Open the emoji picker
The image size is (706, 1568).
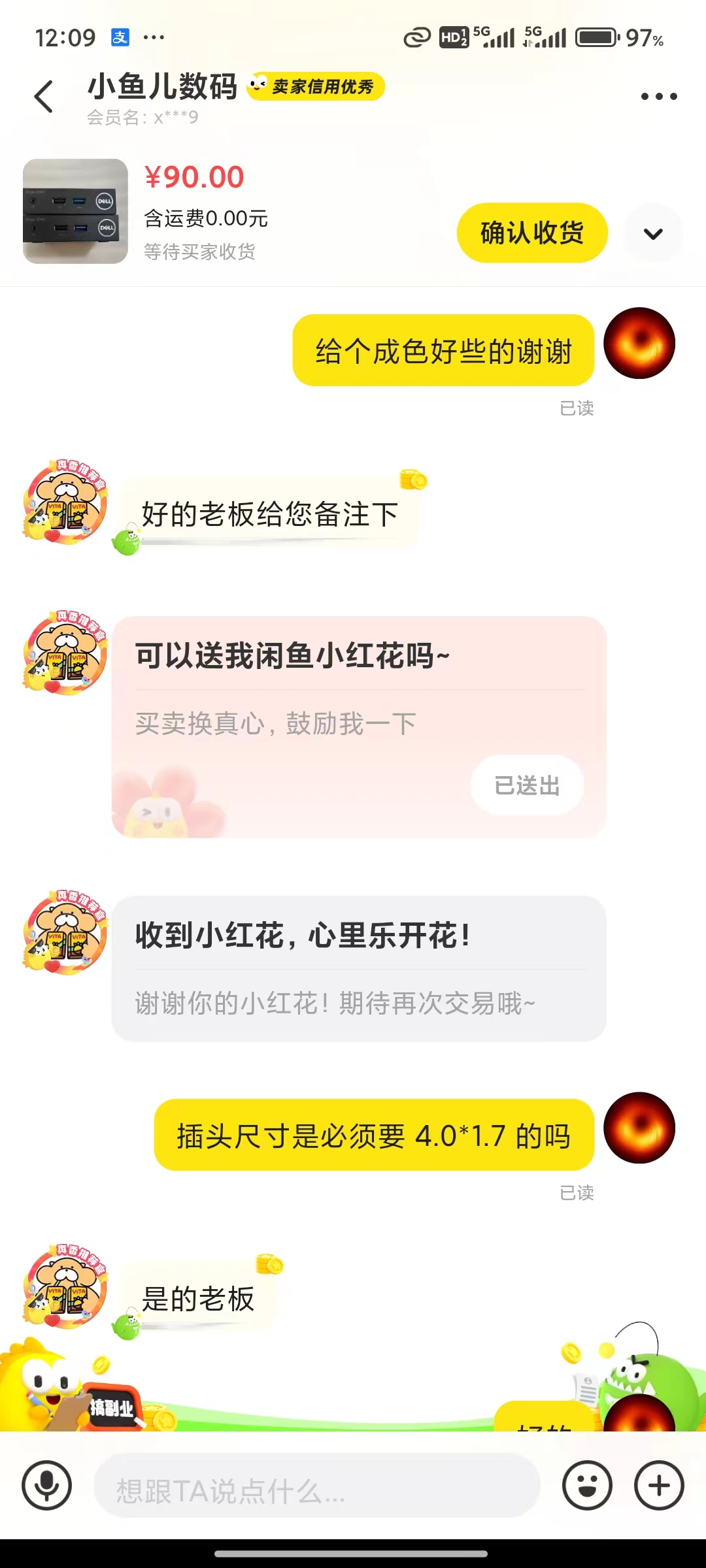coord(587,1485)
